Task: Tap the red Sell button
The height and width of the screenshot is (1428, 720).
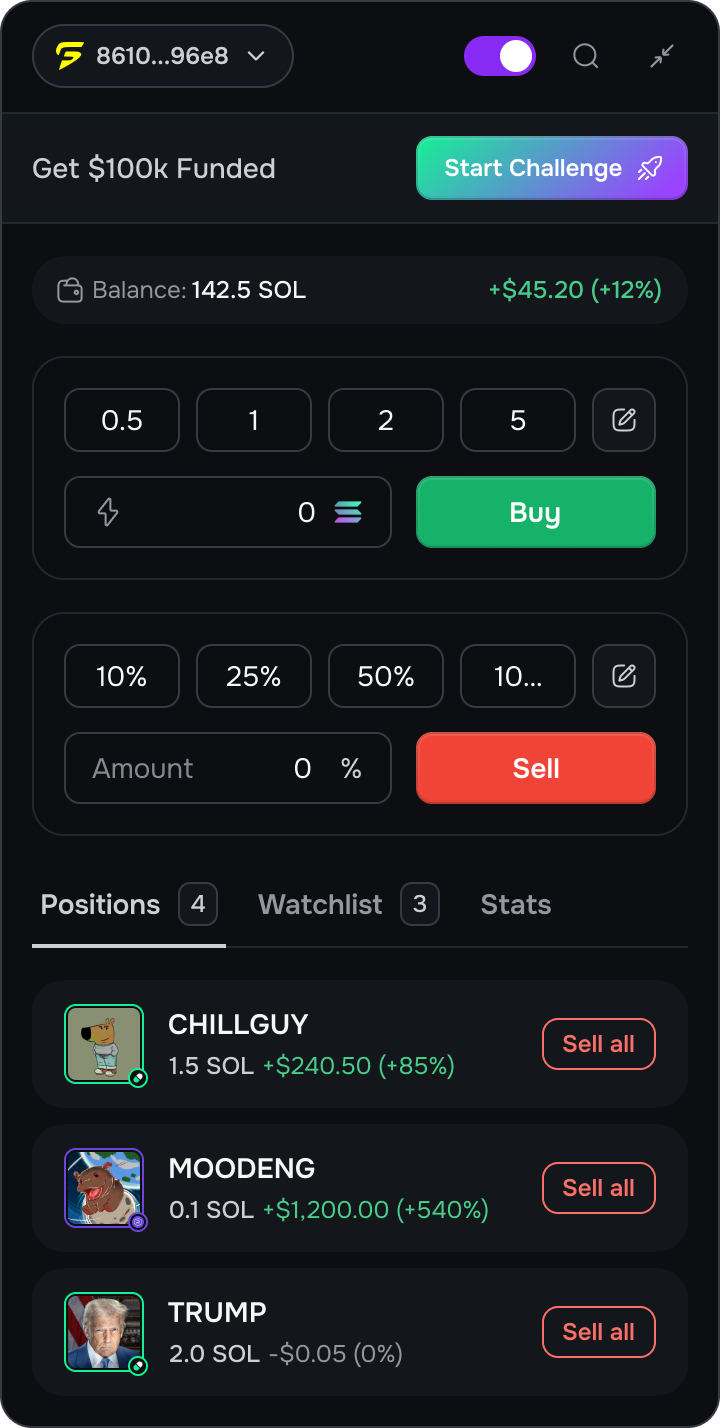Action: [535, 768]
